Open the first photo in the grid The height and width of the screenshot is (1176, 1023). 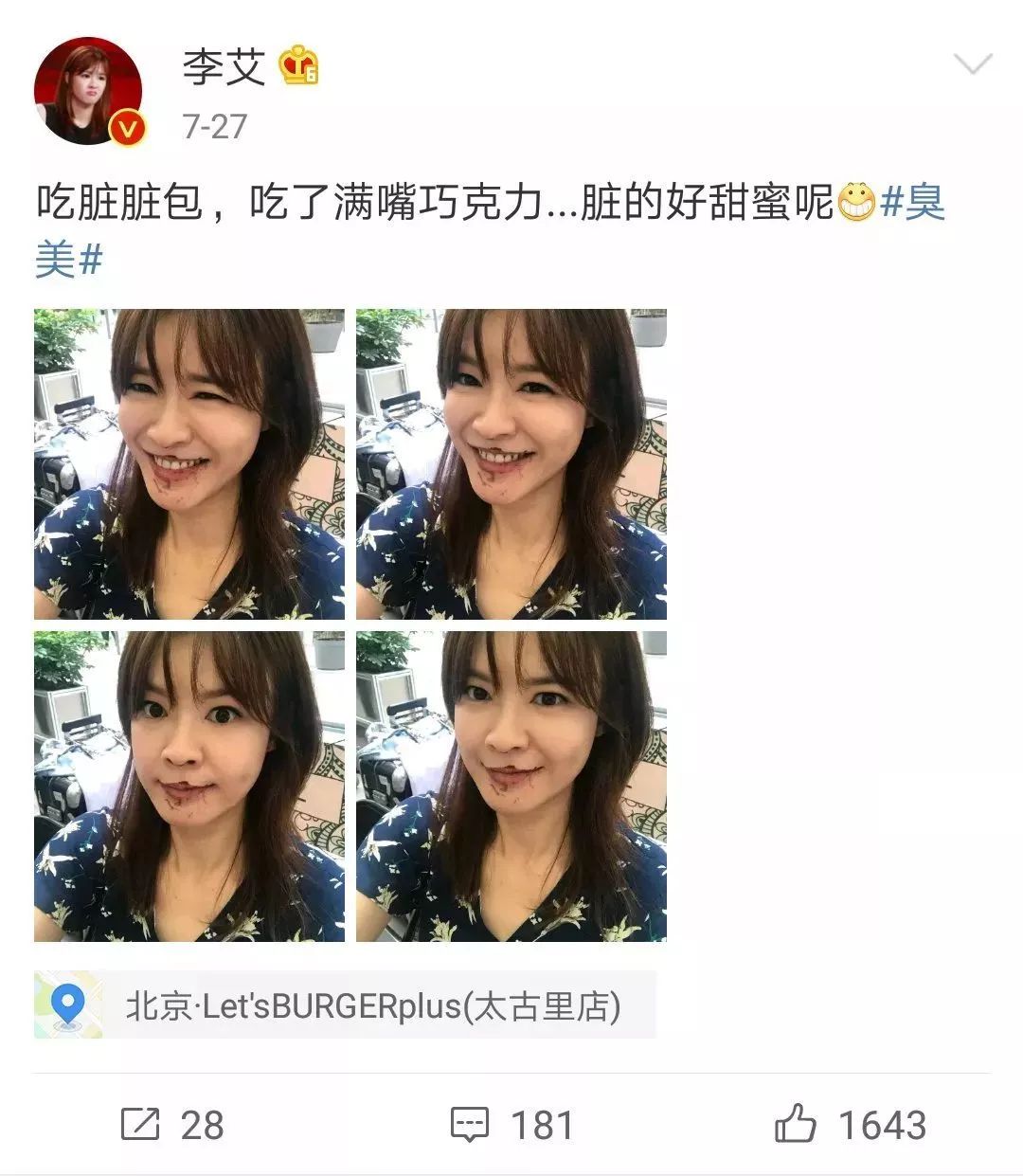(x=189, y=464)
